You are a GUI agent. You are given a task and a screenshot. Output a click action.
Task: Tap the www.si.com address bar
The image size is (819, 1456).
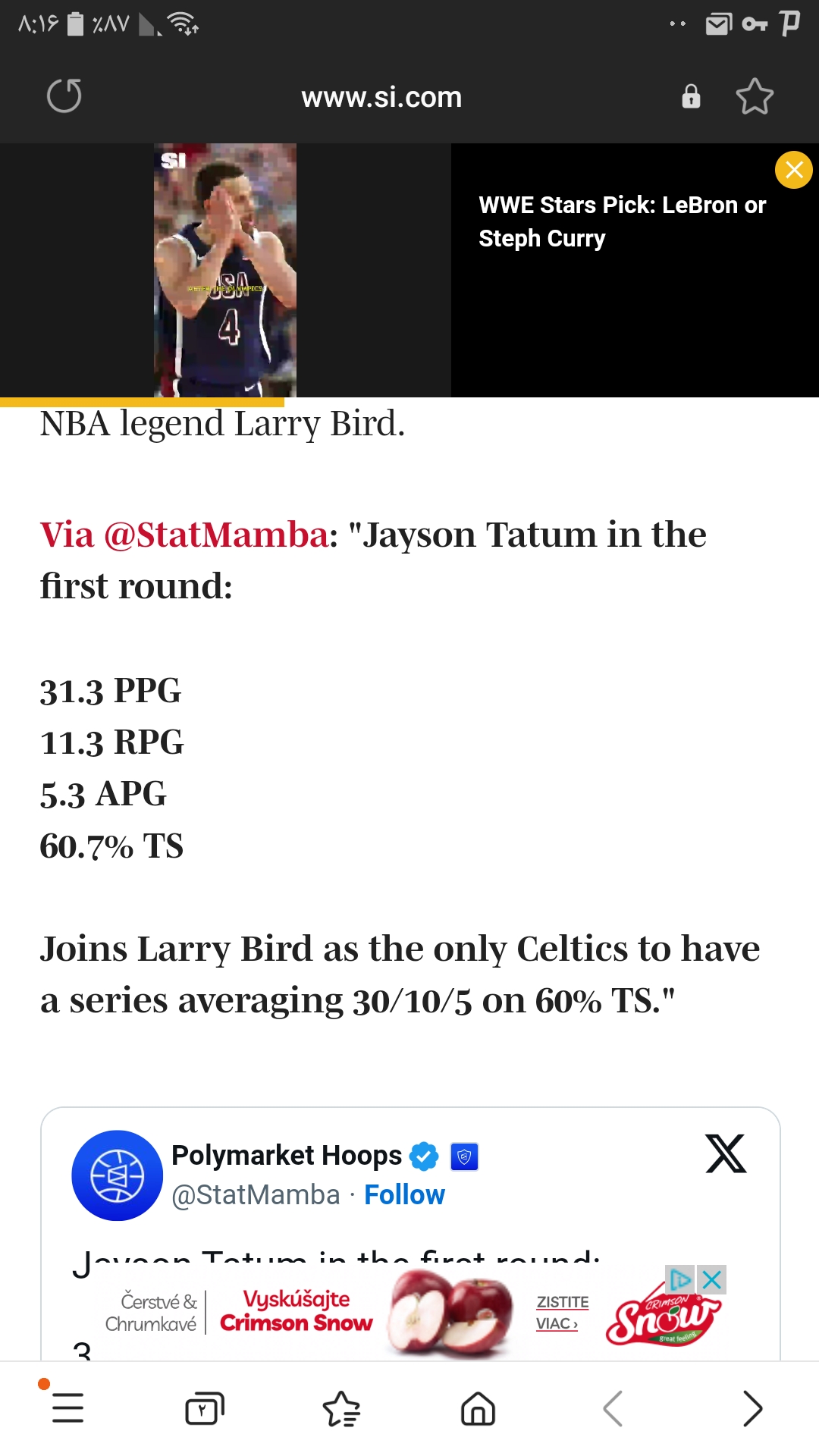tap(381, 97)
